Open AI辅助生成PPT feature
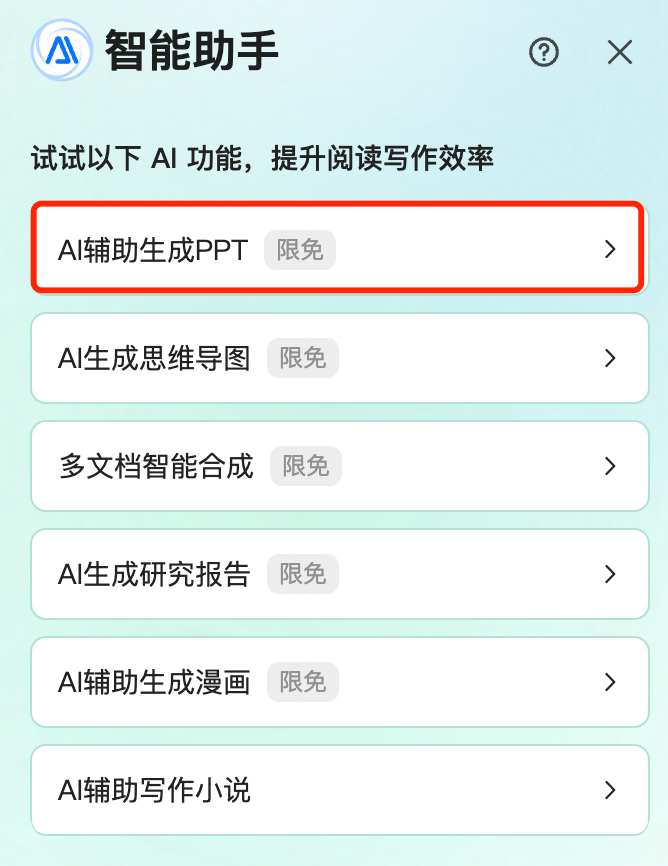 coord(340,249)
